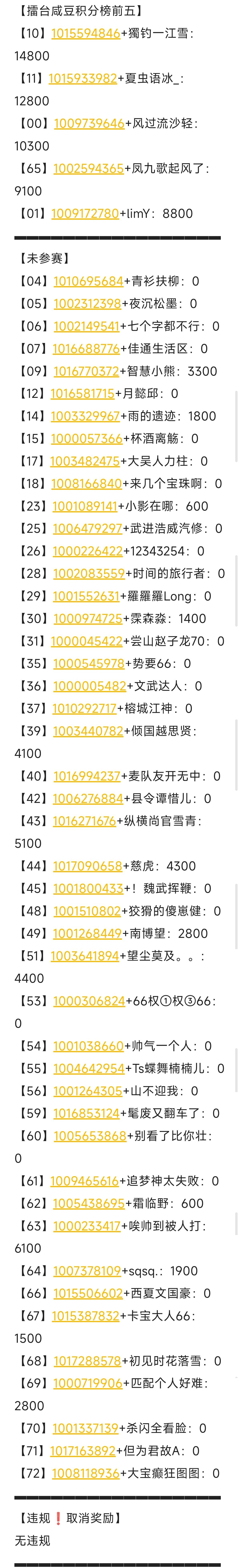Follow the link 1002594365
The width and height of the screenshot is (240, 1568).
[x=88, y=169]
